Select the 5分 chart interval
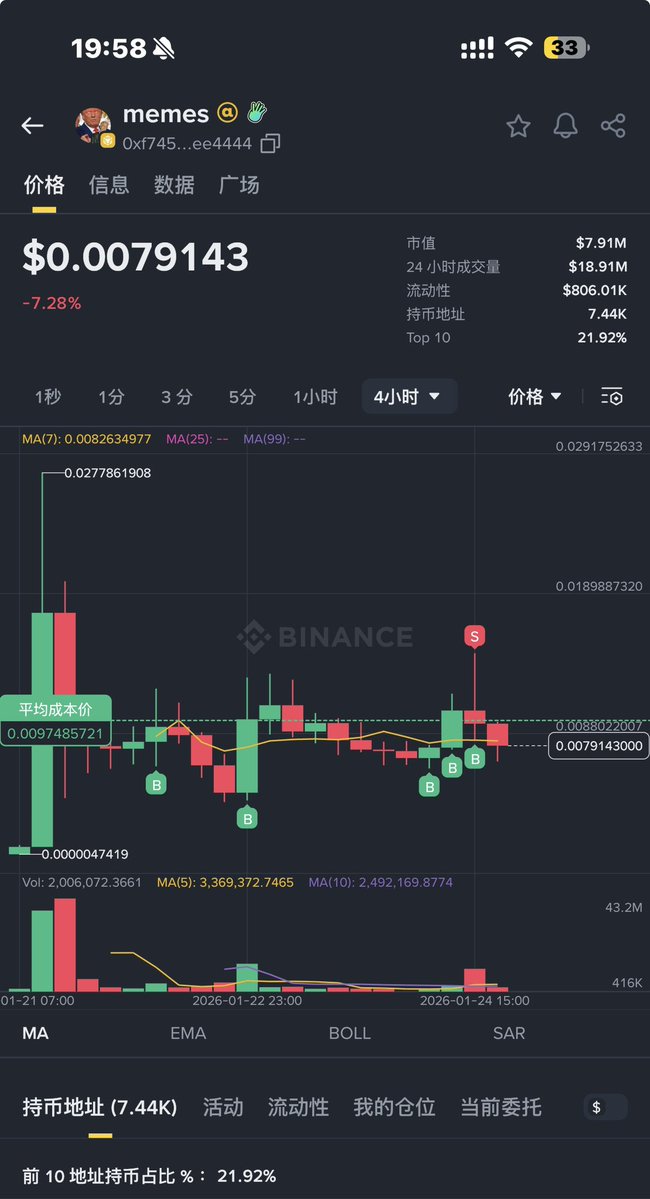Image resolution: width=650 pixels, height=1199 pixels. coord(242,397)
